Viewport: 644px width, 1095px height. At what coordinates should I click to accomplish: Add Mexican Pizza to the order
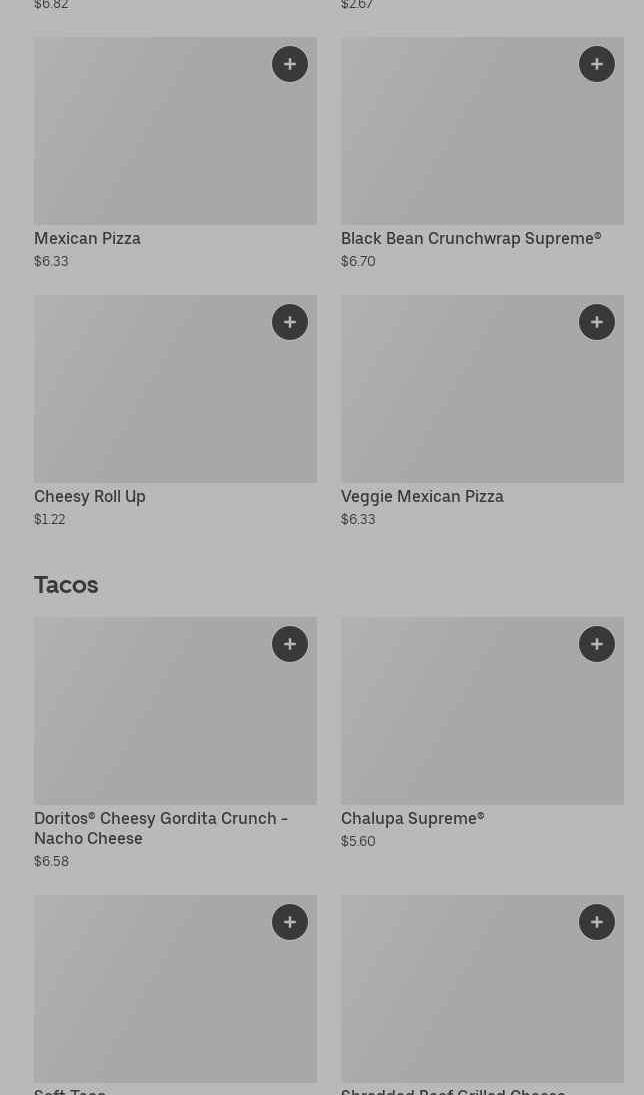[290, 64]
